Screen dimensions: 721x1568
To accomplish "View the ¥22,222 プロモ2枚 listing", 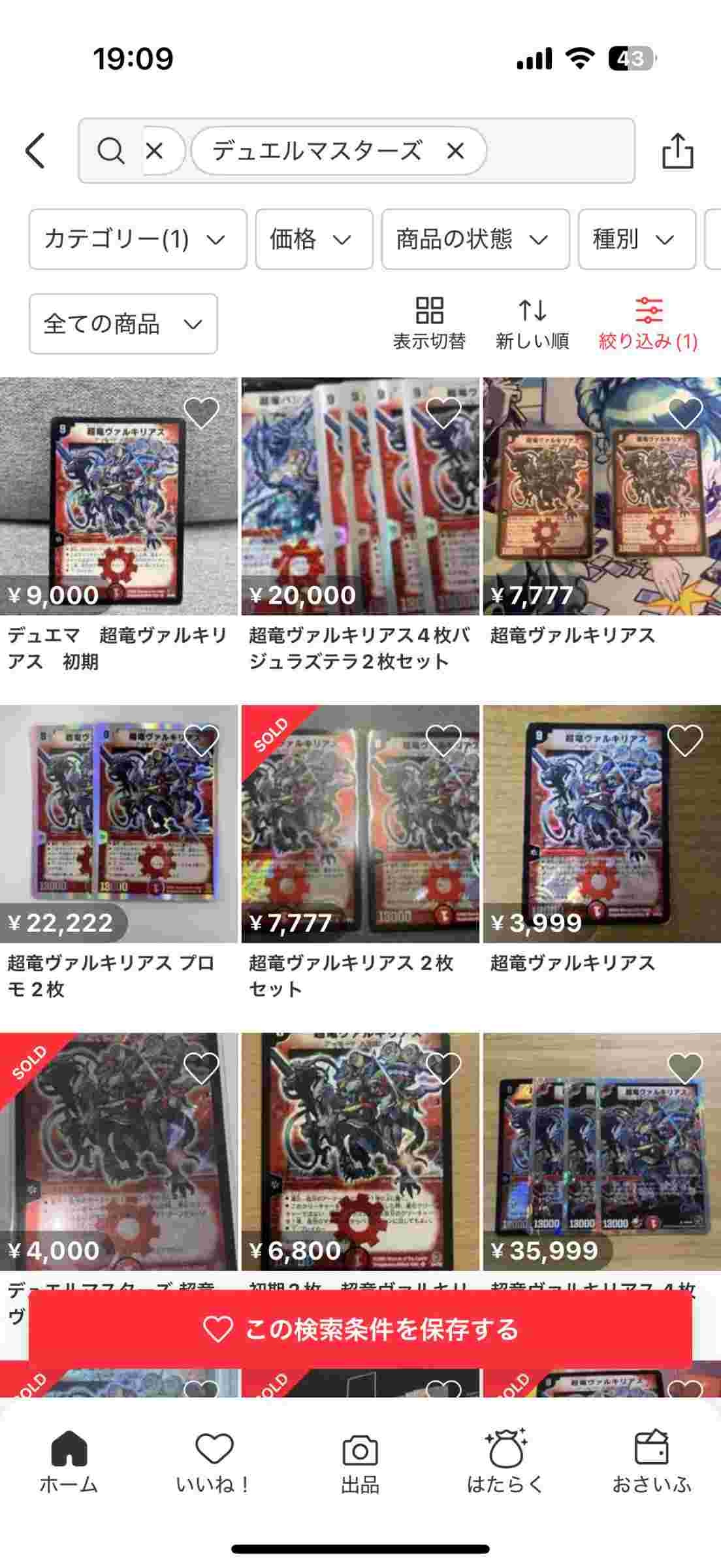I will (118, 825).
